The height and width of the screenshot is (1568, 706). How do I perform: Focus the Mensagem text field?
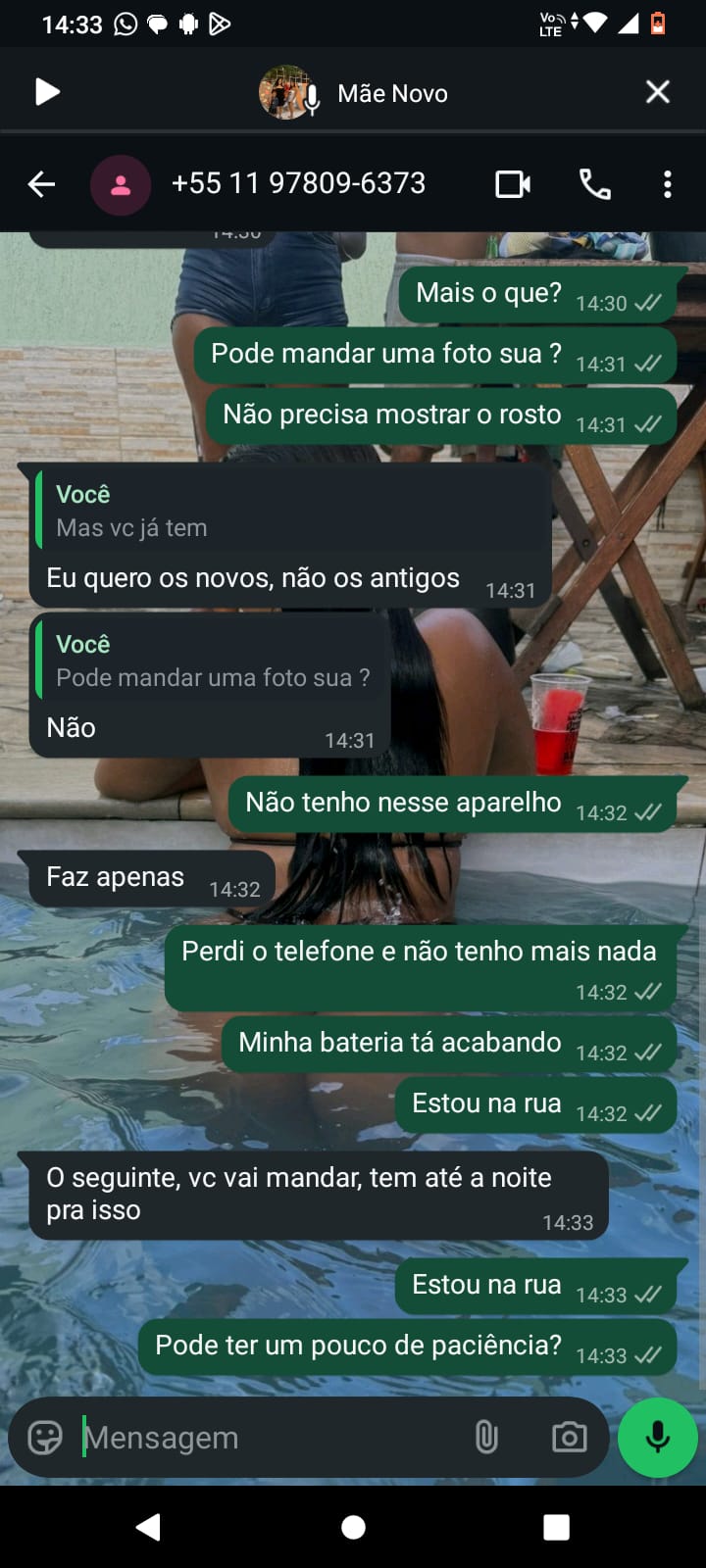tap(265, 1438)
